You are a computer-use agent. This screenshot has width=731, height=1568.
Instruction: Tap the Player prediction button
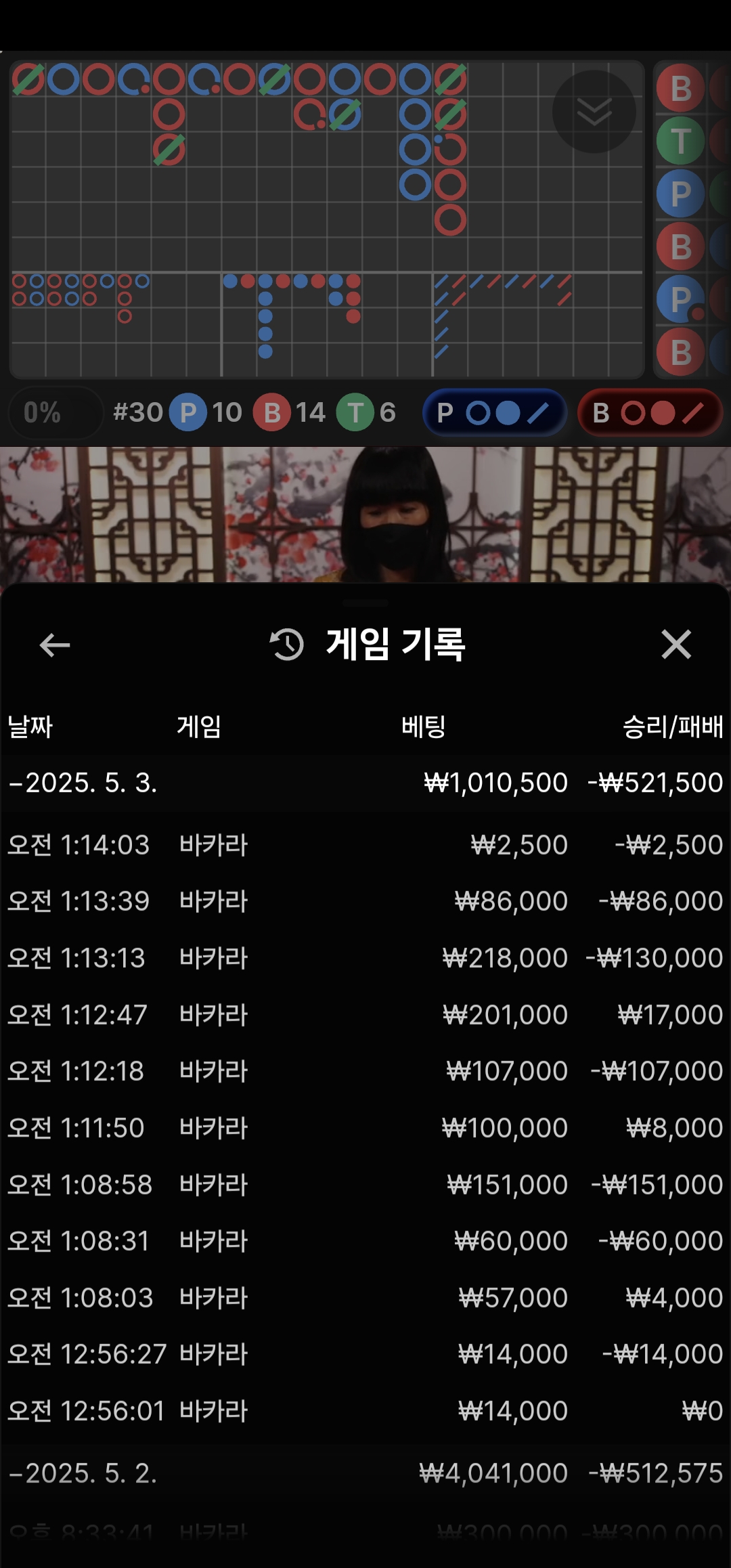pyautogui.click(x=494, y=412)
